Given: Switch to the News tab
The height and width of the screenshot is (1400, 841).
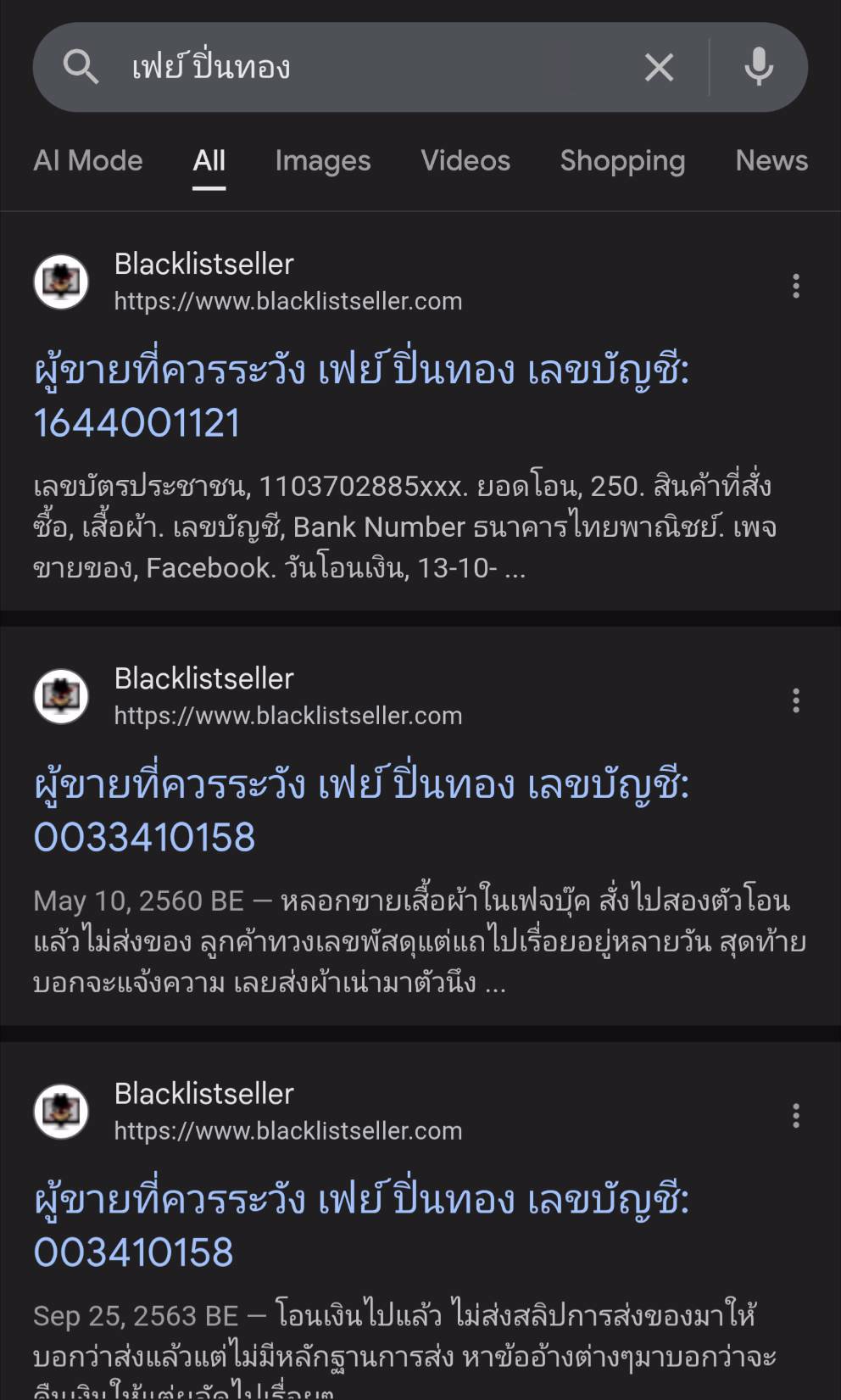Looking at the screenshot, I should click(771, 161).
